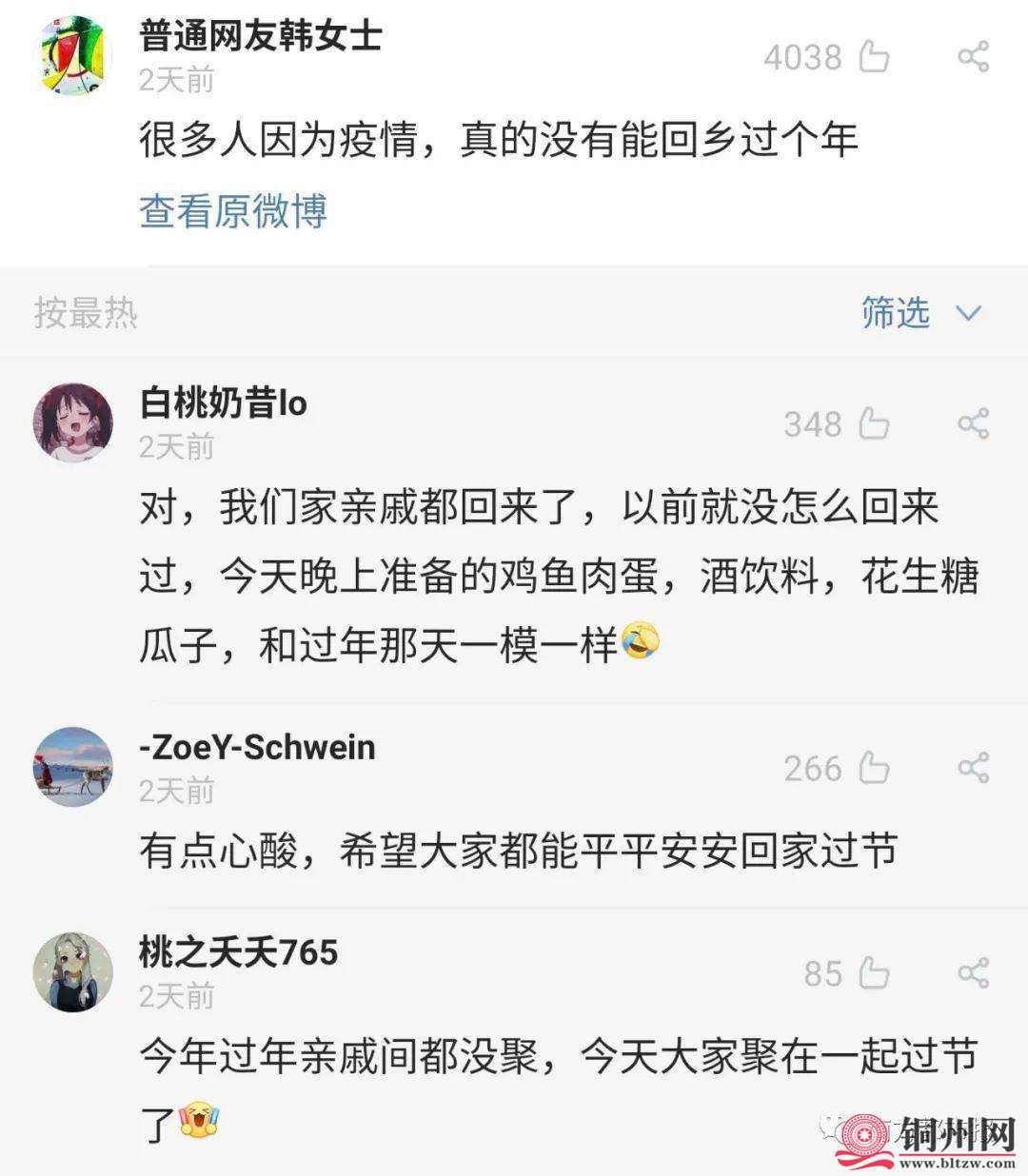This screenshot has width=1028, height=1176.
Task: Change the 按最热 sort order
Action: pyautogui.click(x=86, y=313)
